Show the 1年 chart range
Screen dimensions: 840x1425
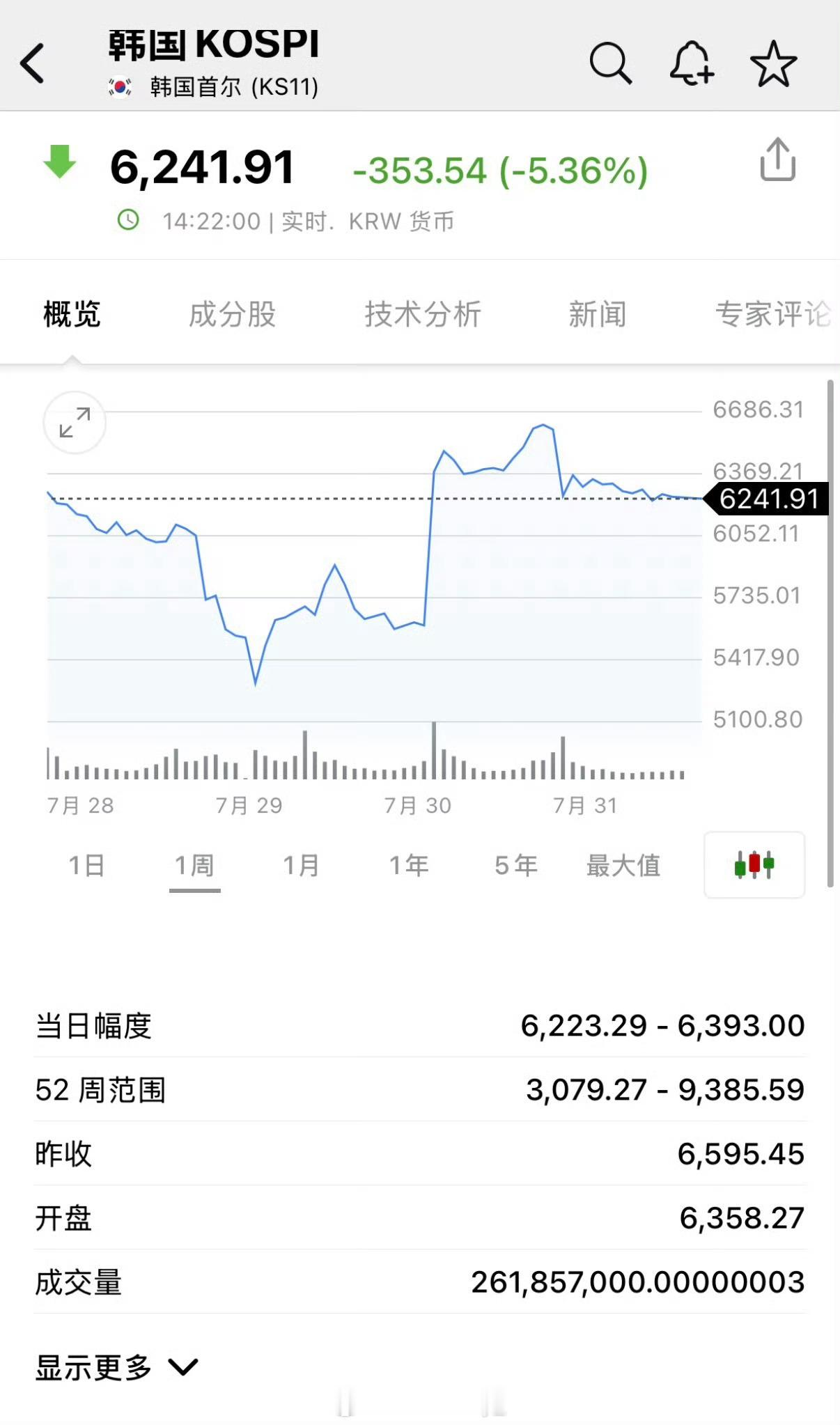tap(409, 866)
